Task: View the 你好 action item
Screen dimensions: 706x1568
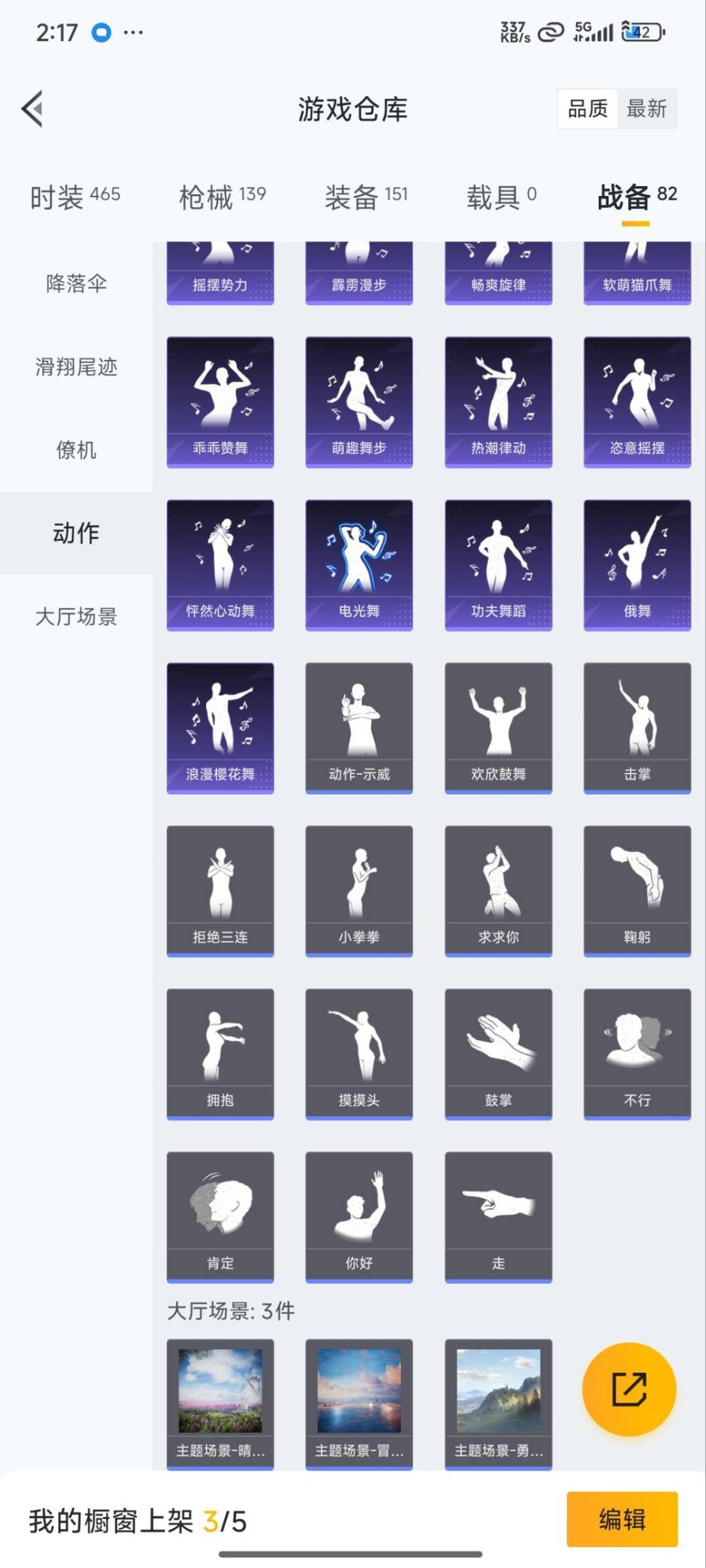Action: coord(359,1217)
